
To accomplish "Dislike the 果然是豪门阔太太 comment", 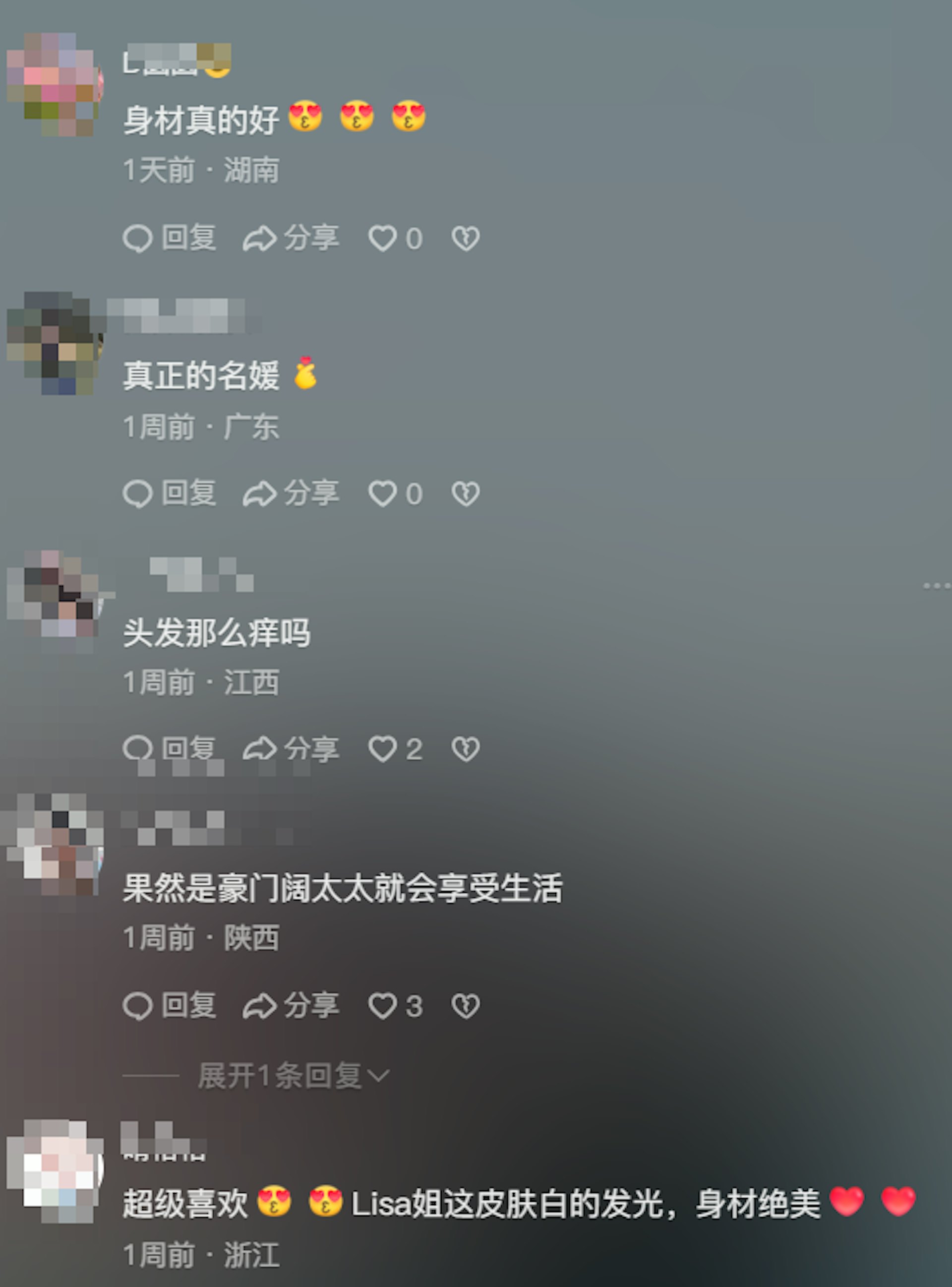I will click(466, 1006).
